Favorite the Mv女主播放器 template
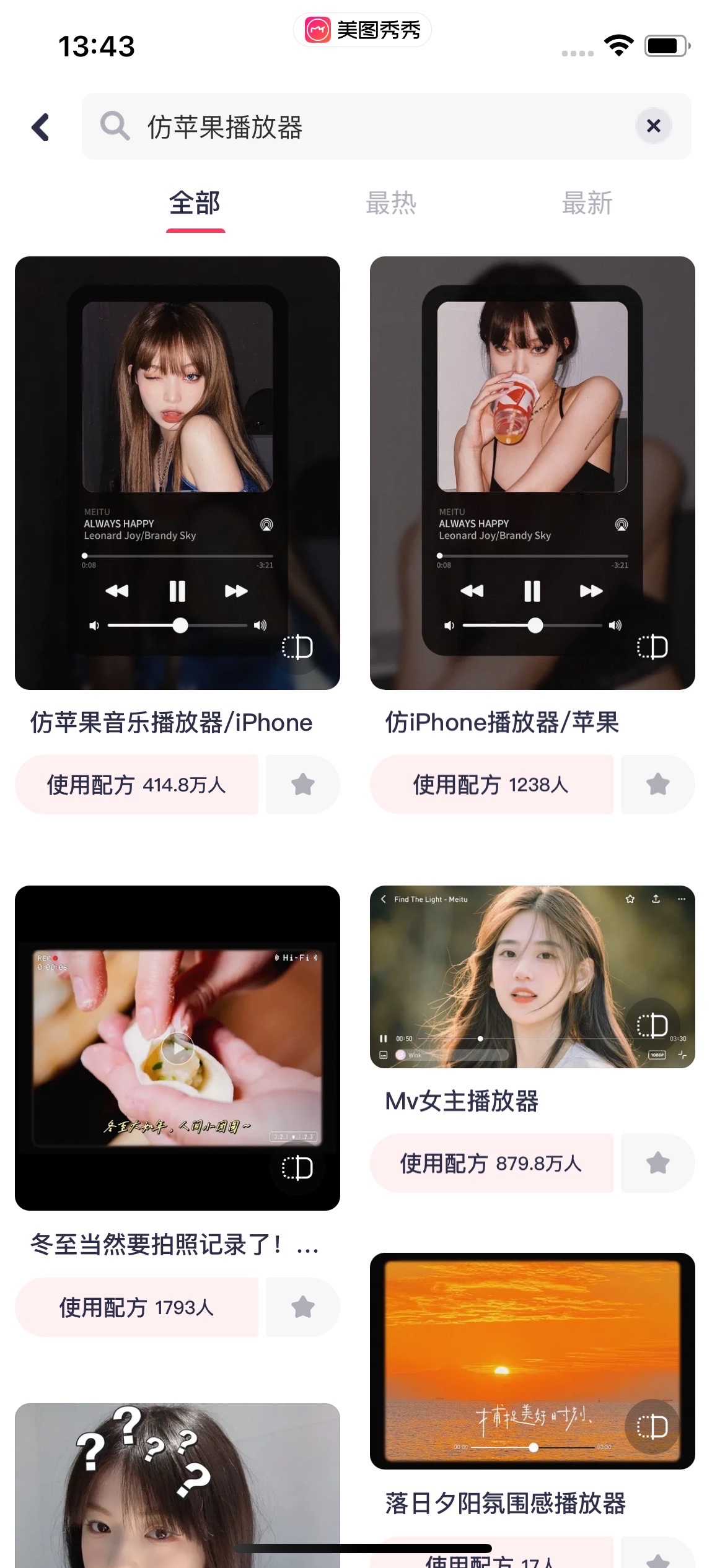Image resolution: width=725 pixels, height=1568 pixels. pos(657,1163)
